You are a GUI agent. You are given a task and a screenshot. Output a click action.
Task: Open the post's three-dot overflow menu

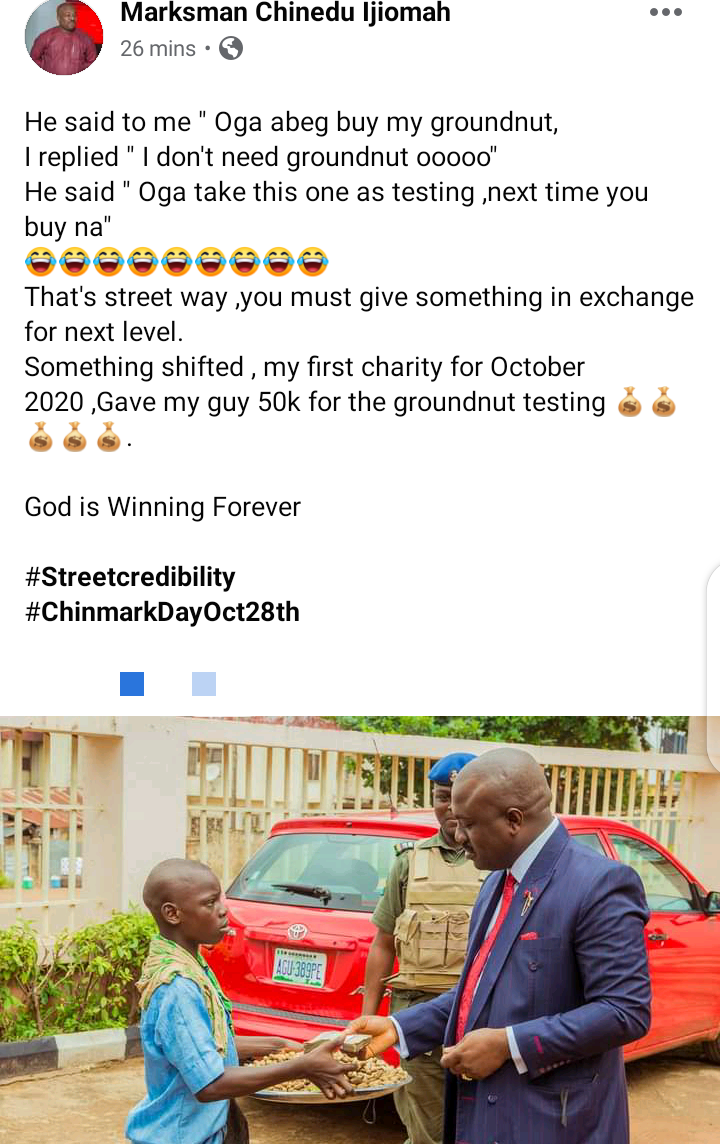[665, 13]
